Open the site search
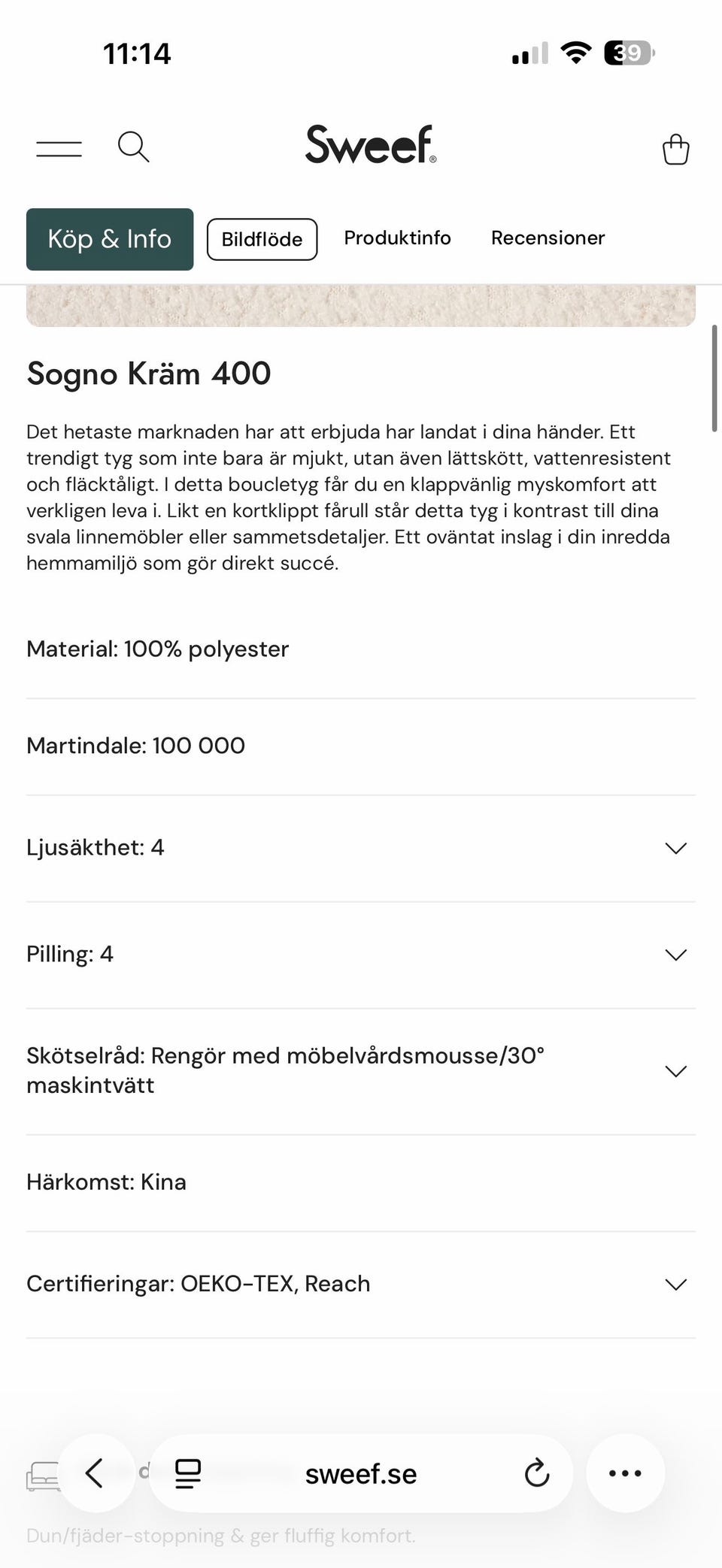 point(133,147)
